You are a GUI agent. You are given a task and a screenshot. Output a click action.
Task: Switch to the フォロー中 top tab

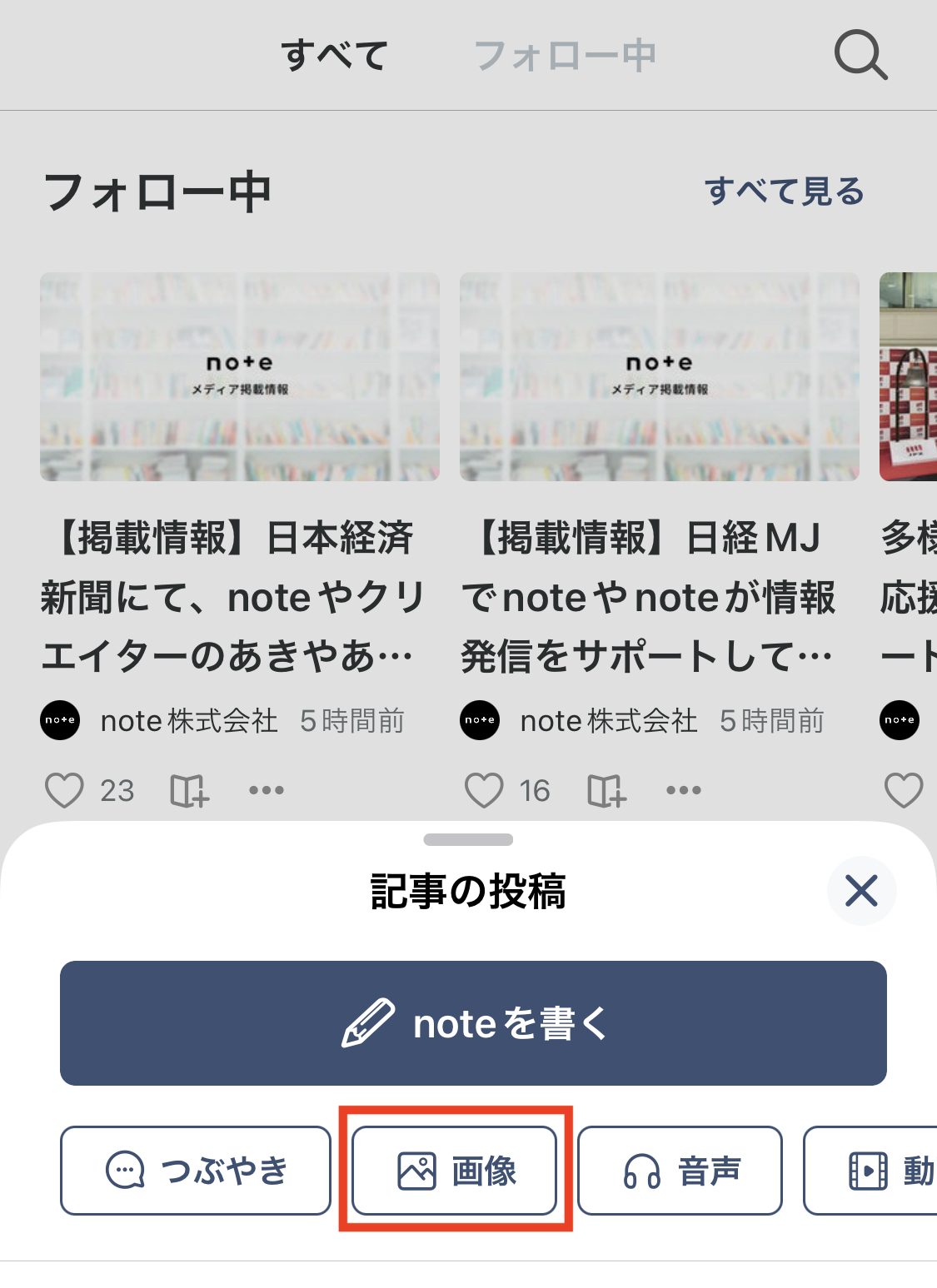(565, 56)
